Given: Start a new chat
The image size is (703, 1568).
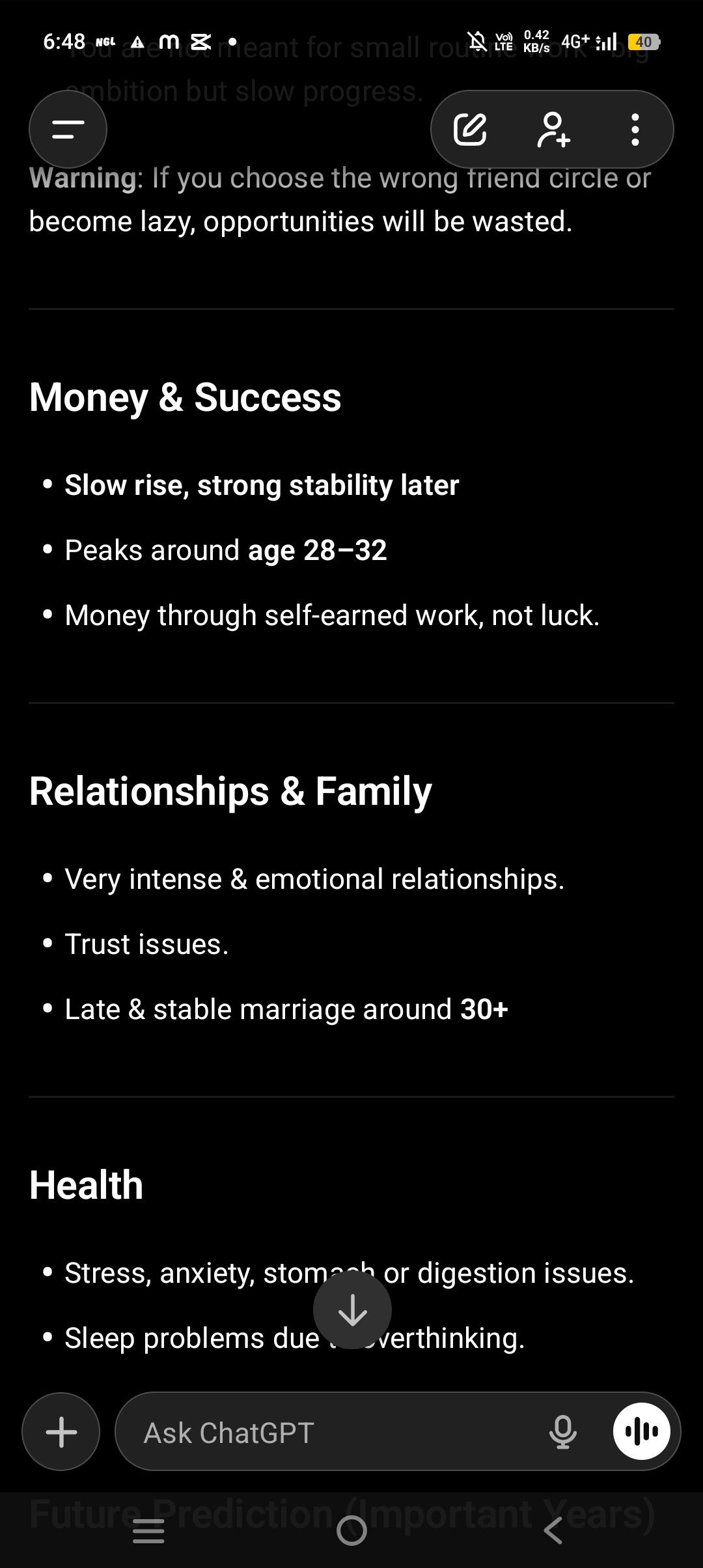Looking at the screenshot, I should [x=470, y=130].
